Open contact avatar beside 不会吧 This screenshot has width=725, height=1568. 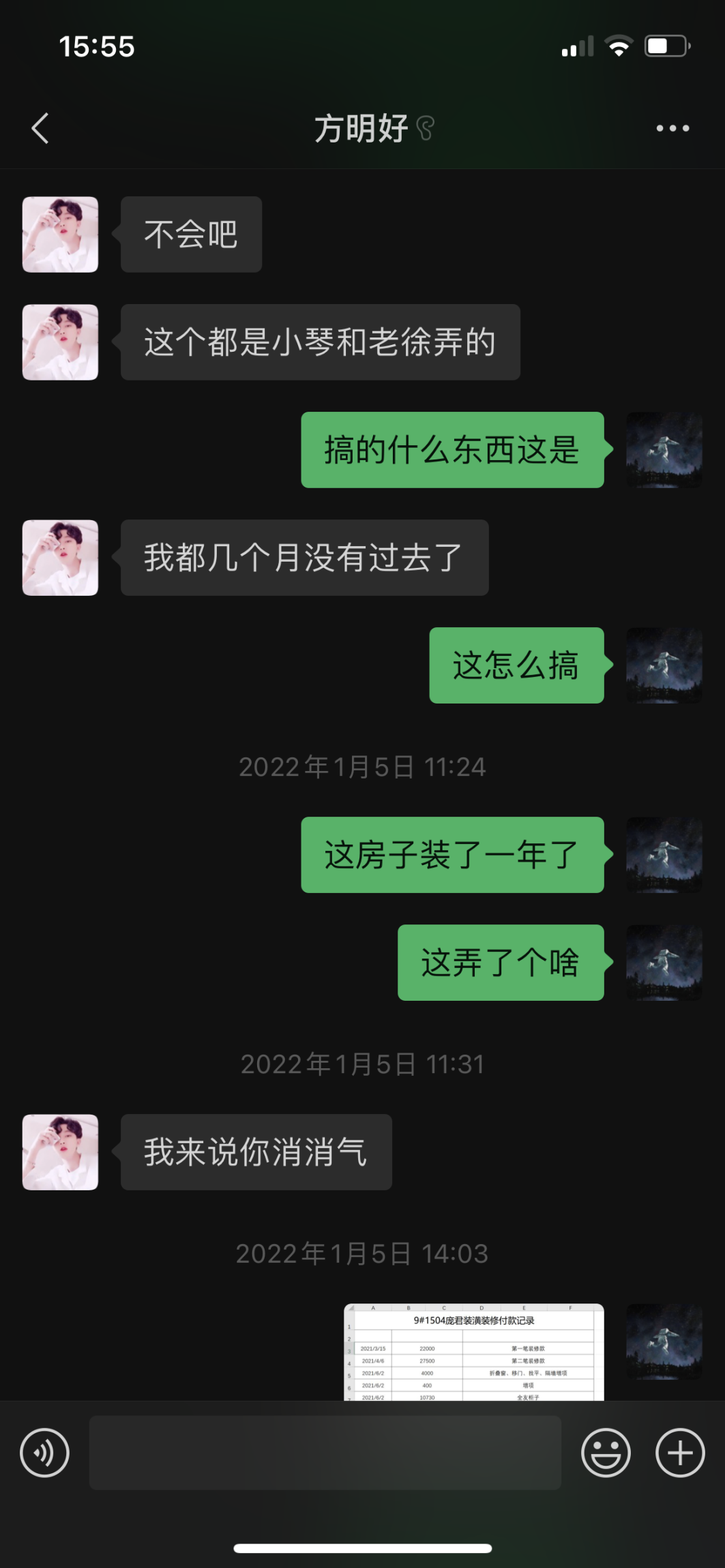pos(60,235)
